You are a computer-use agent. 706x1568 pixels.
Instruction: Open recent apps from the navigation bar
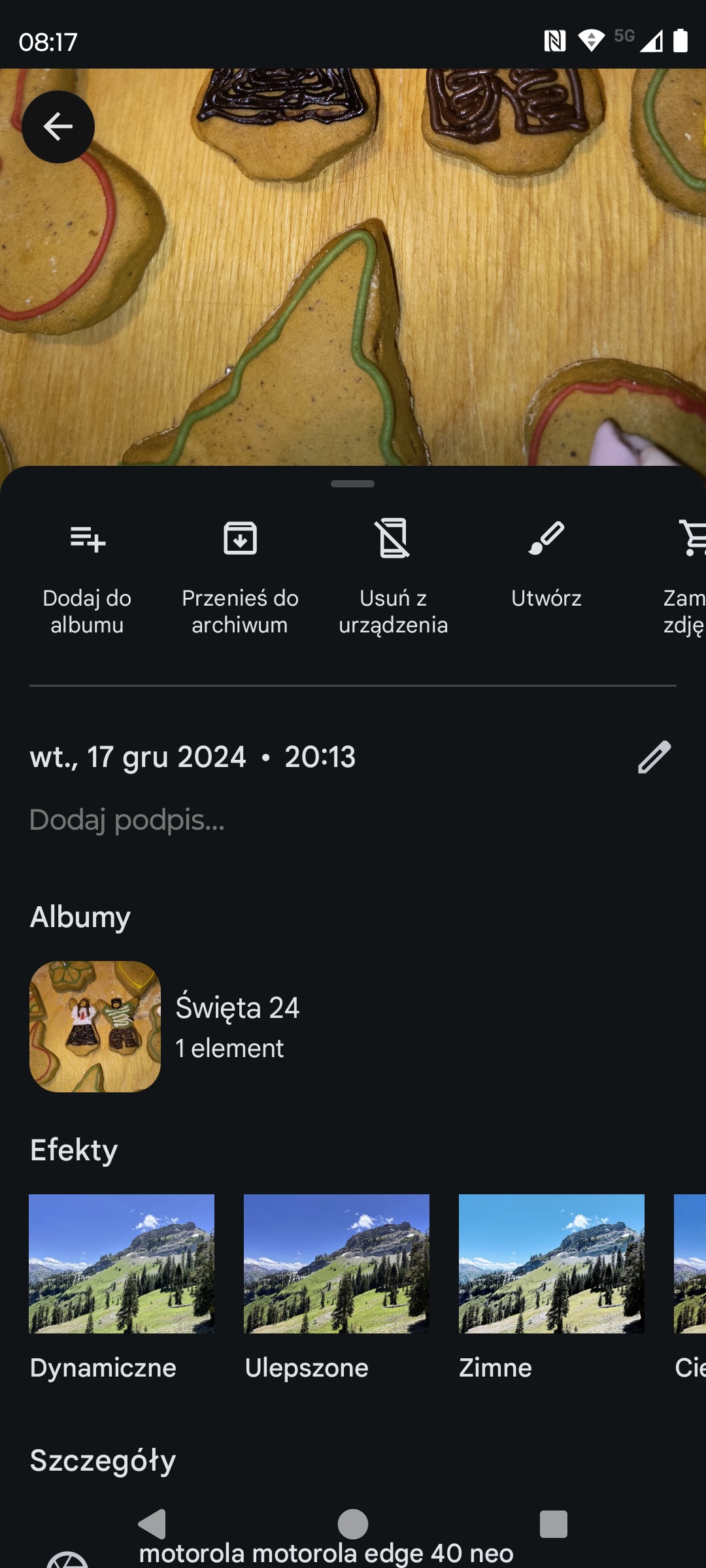coord(553,1524)
